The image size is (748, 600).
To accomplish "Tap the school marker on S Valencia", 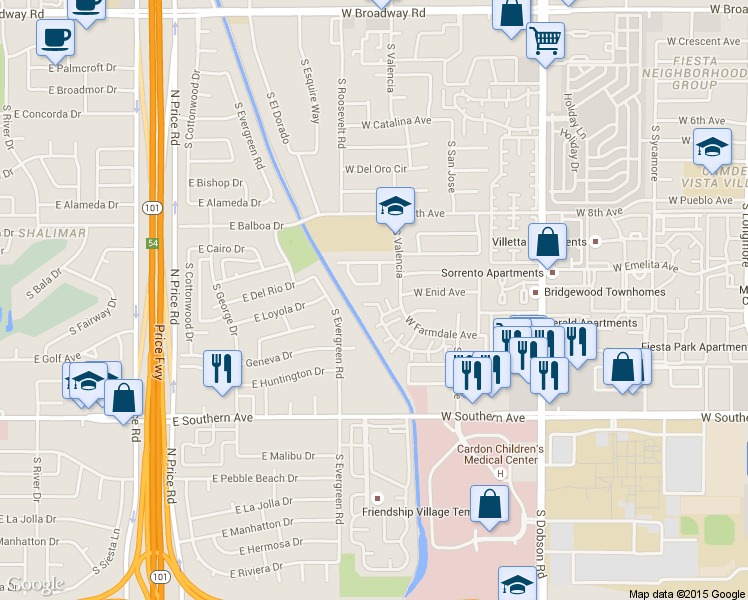I will [x=394, y=206].
